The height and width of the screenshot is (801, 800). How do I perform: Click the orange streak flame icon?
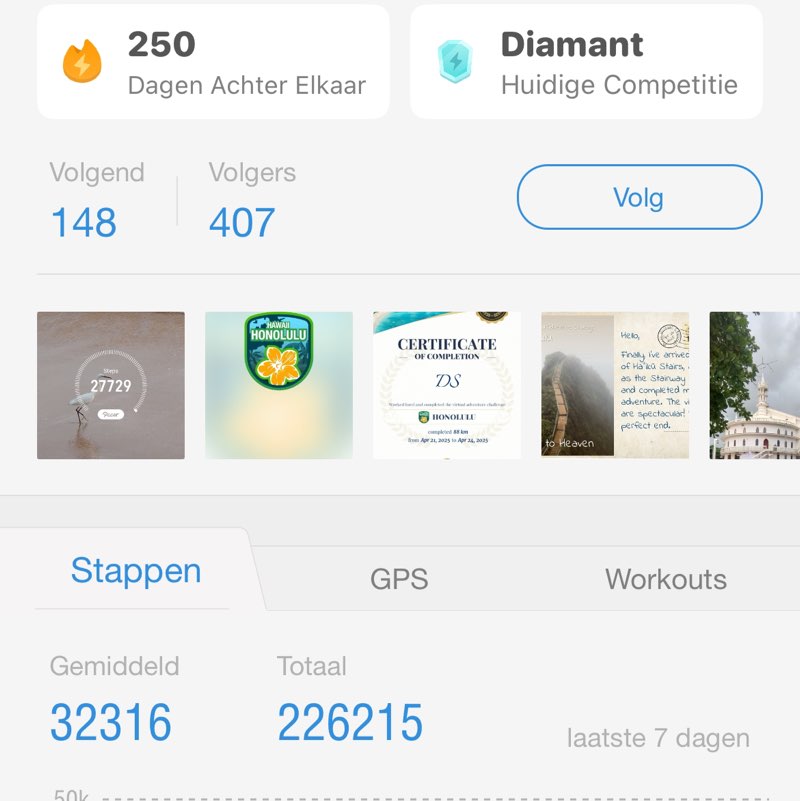[x=84, y=59]
